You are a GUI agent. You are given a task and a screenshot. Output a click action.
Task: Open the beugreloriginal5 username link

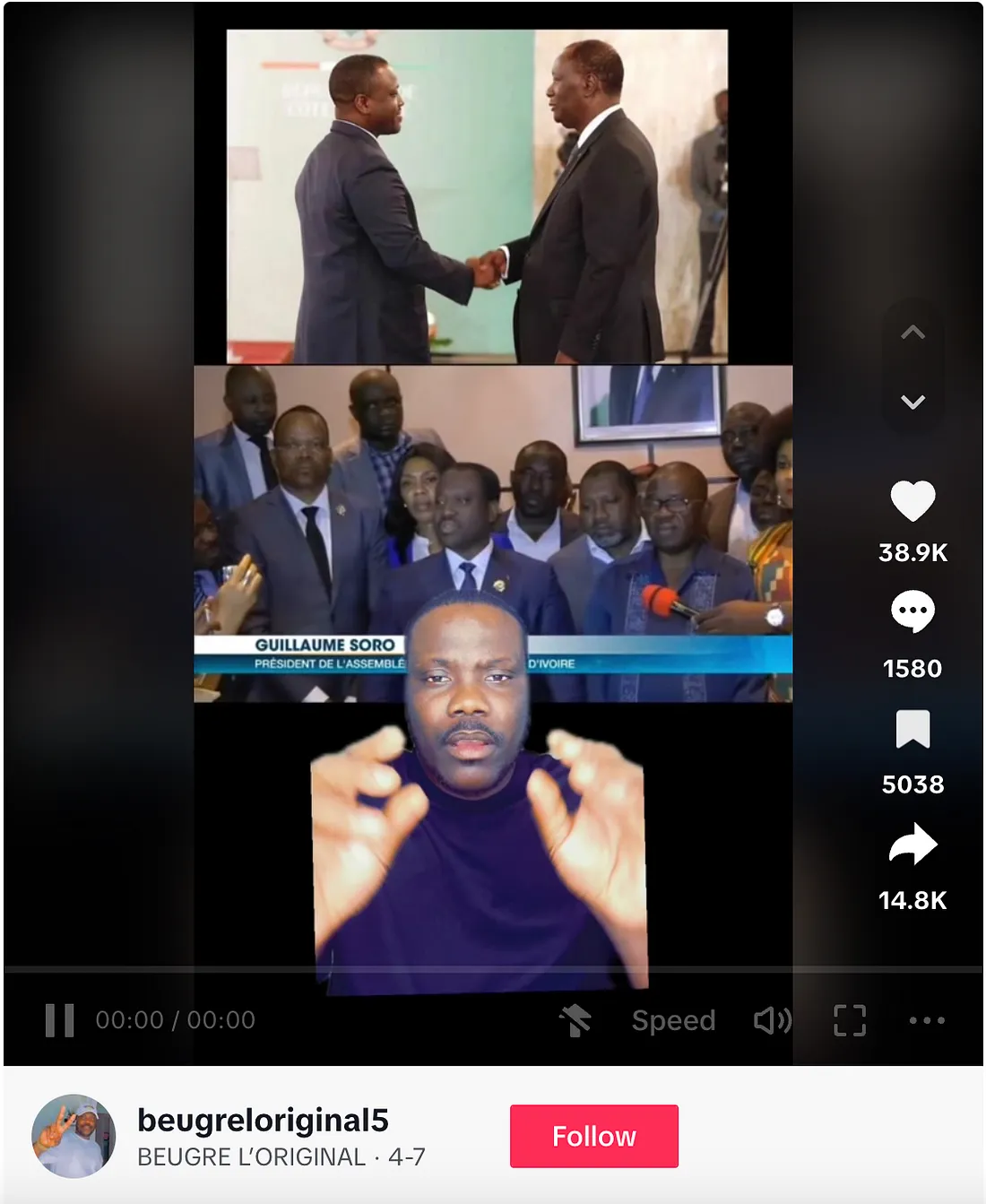tap(263, 1120)
